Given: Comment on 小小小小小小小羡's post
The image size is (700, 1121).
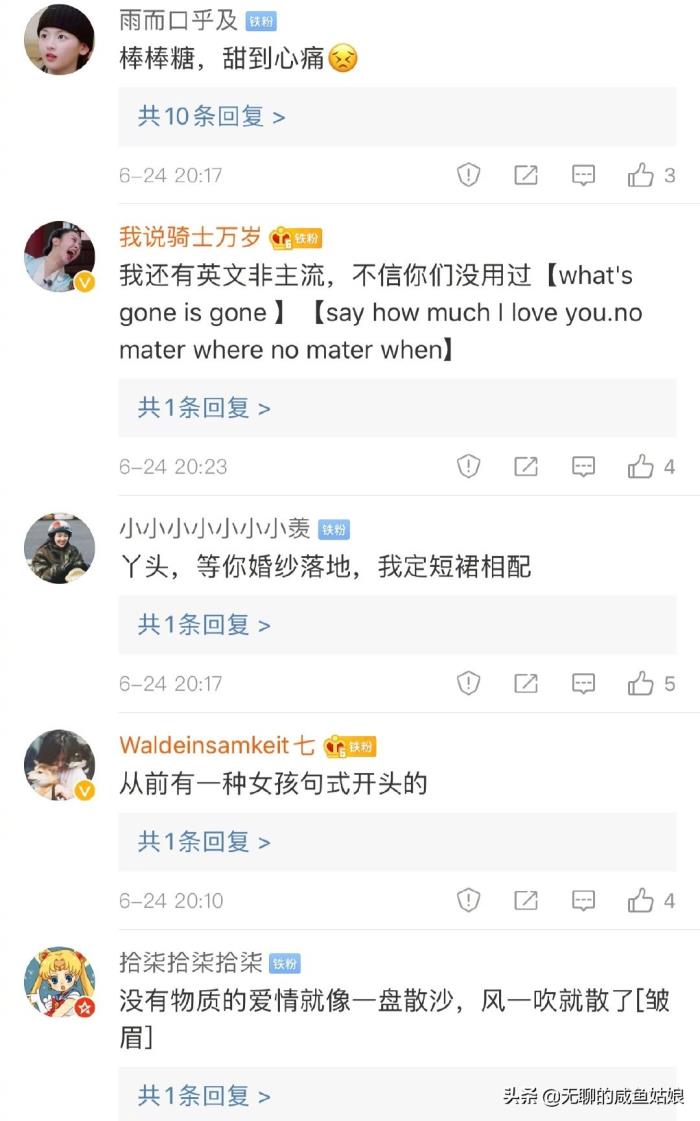Looking at the screenshot, I should coord(583,684).
